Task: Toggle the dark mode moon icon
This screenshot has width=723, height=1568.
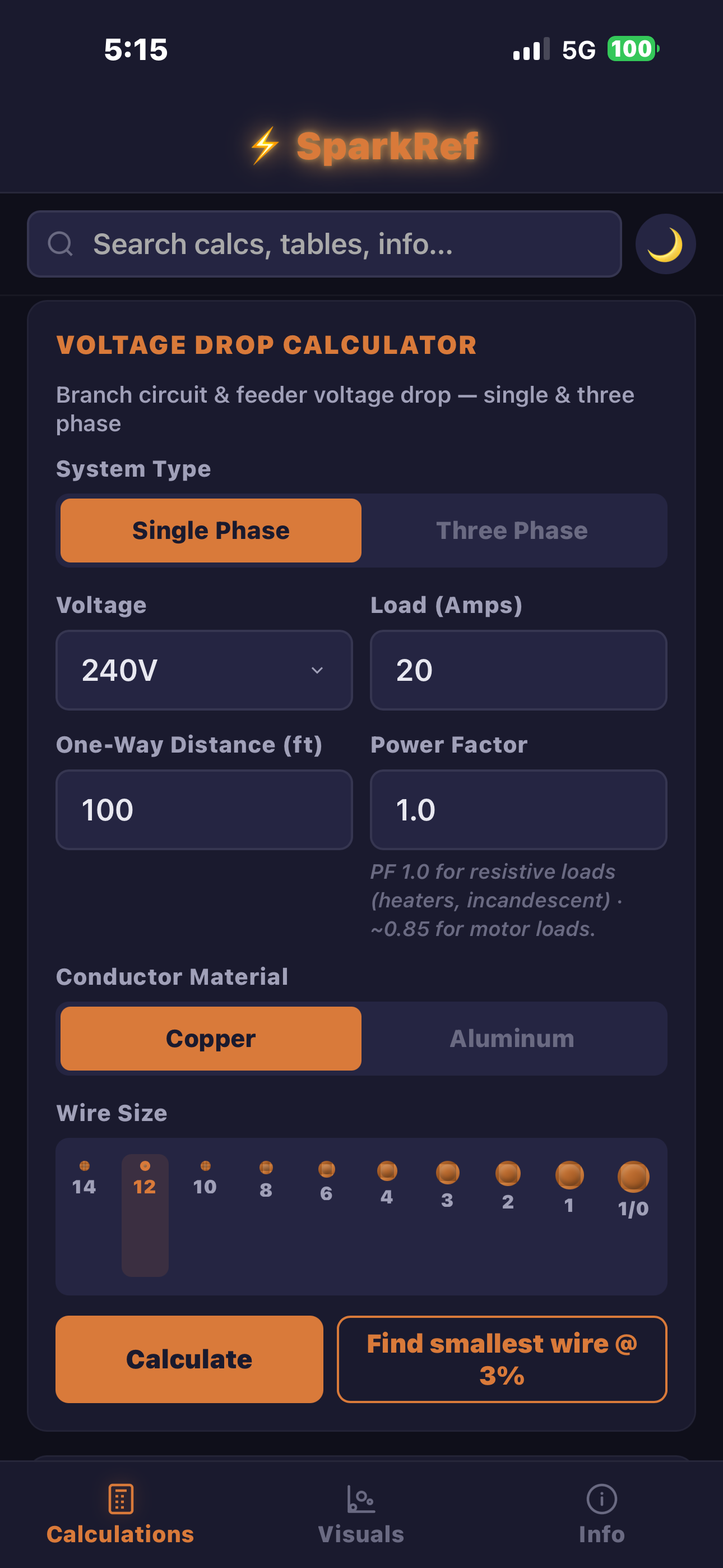Action: pyautogui.click(x=665, y=244)
